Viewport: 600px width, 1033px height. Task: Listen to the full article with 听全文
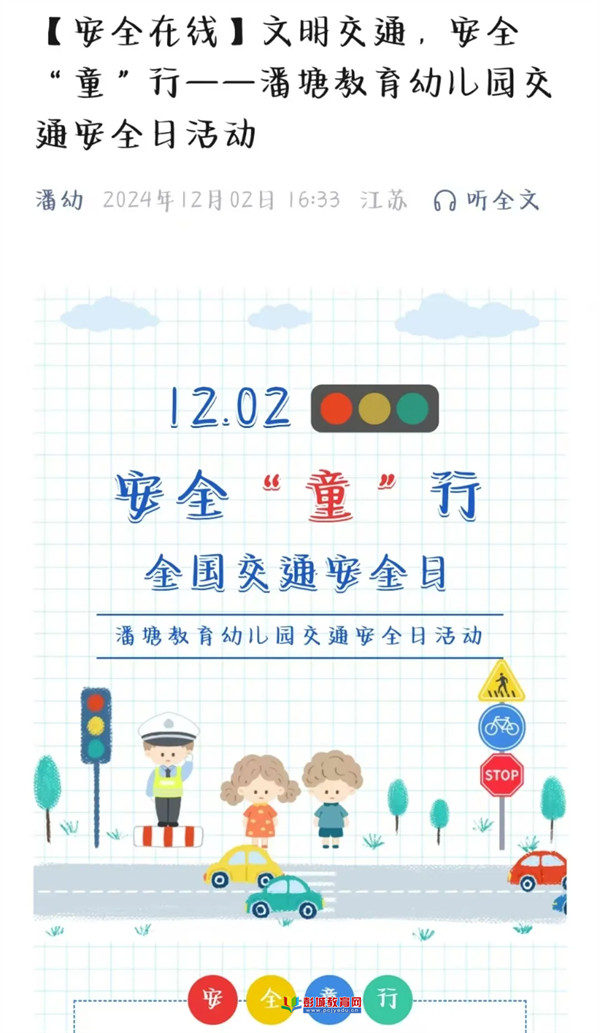(x=487, y=200)
